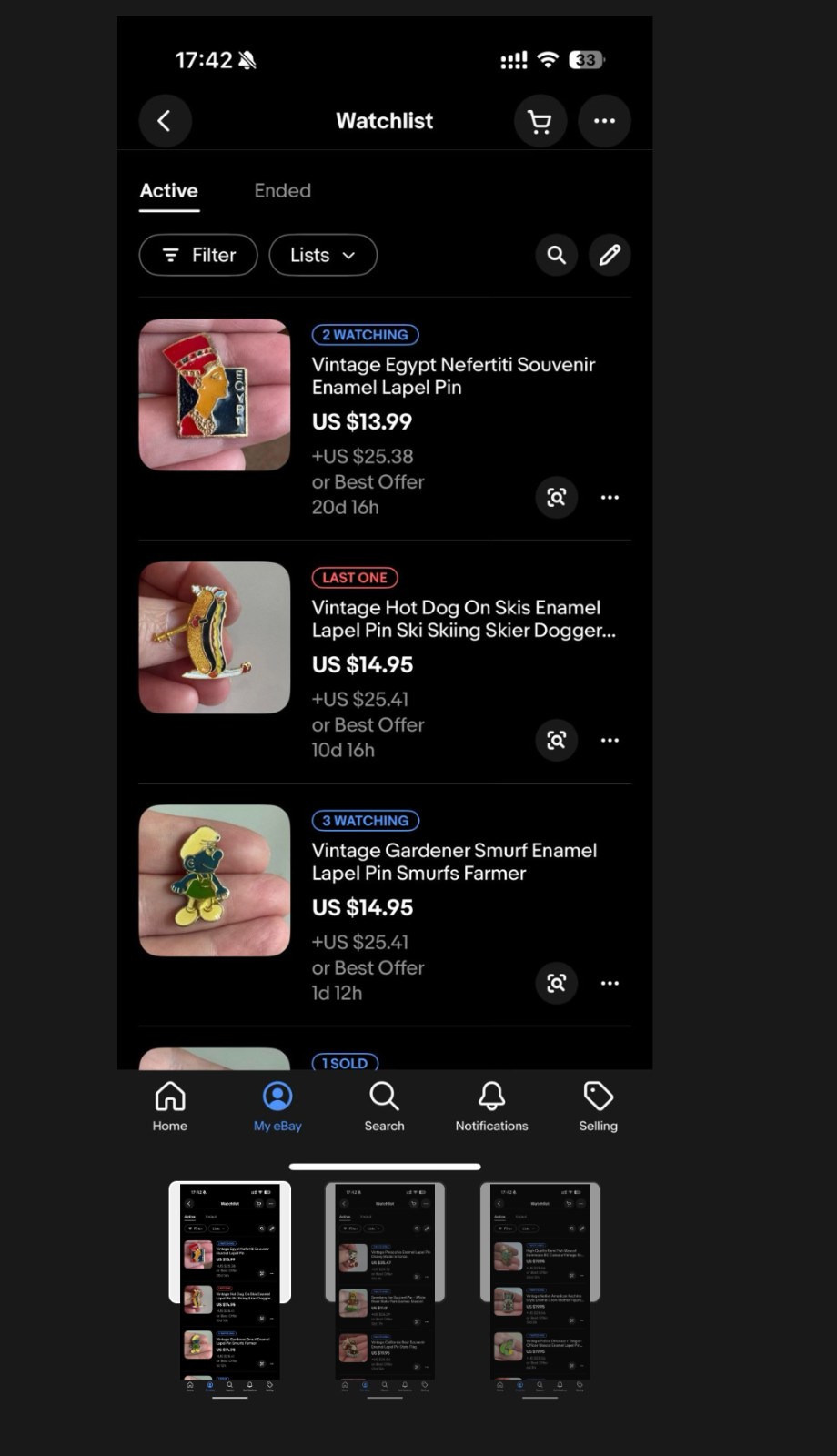Expand the Lists dropdown
837x1456 pixels.
pyautogui.click(x=322, y=256)
